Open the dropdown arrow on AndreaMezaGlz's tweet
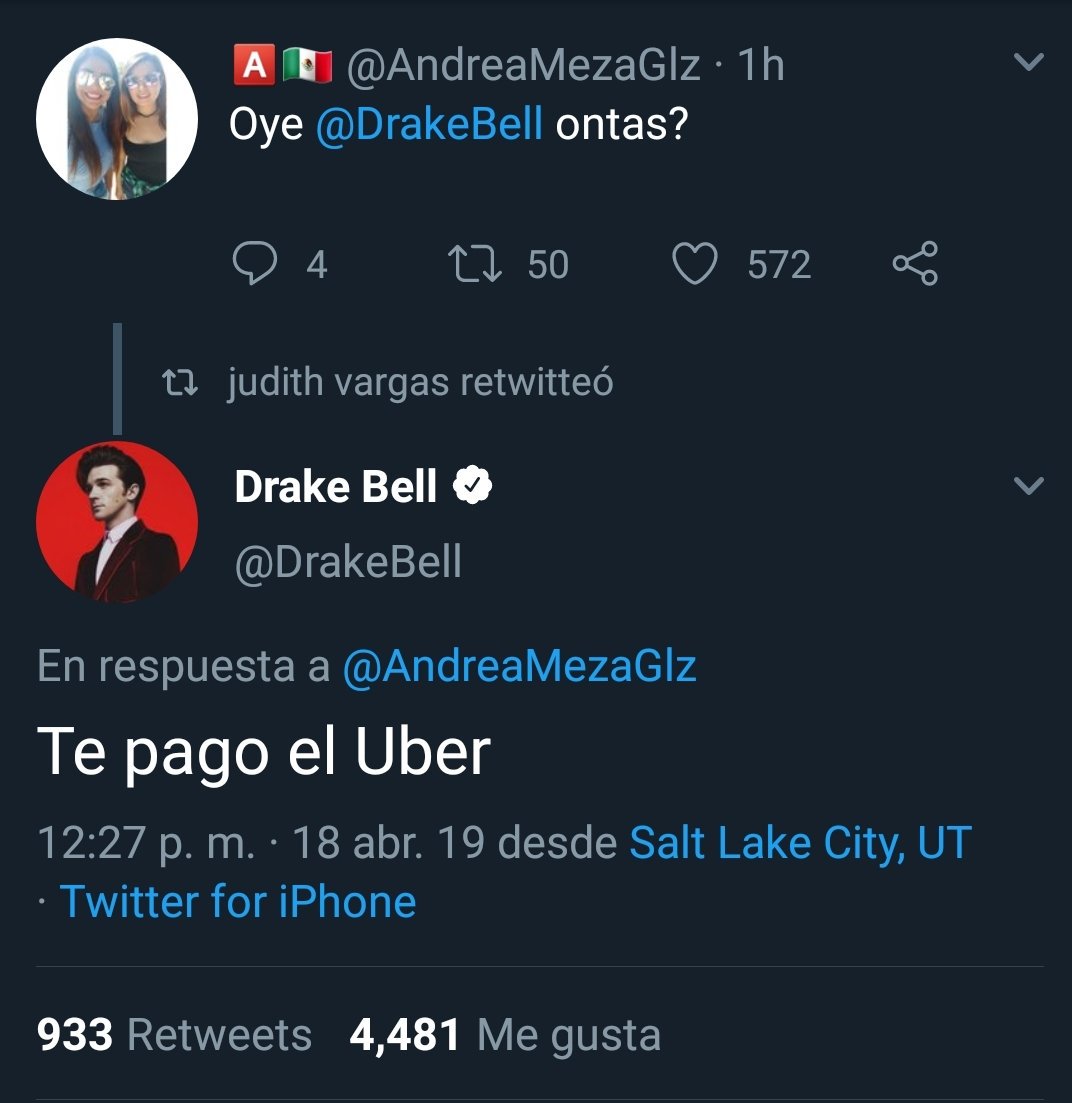This screenshot has width=1072, height=1103. (x=1028, y=63)
